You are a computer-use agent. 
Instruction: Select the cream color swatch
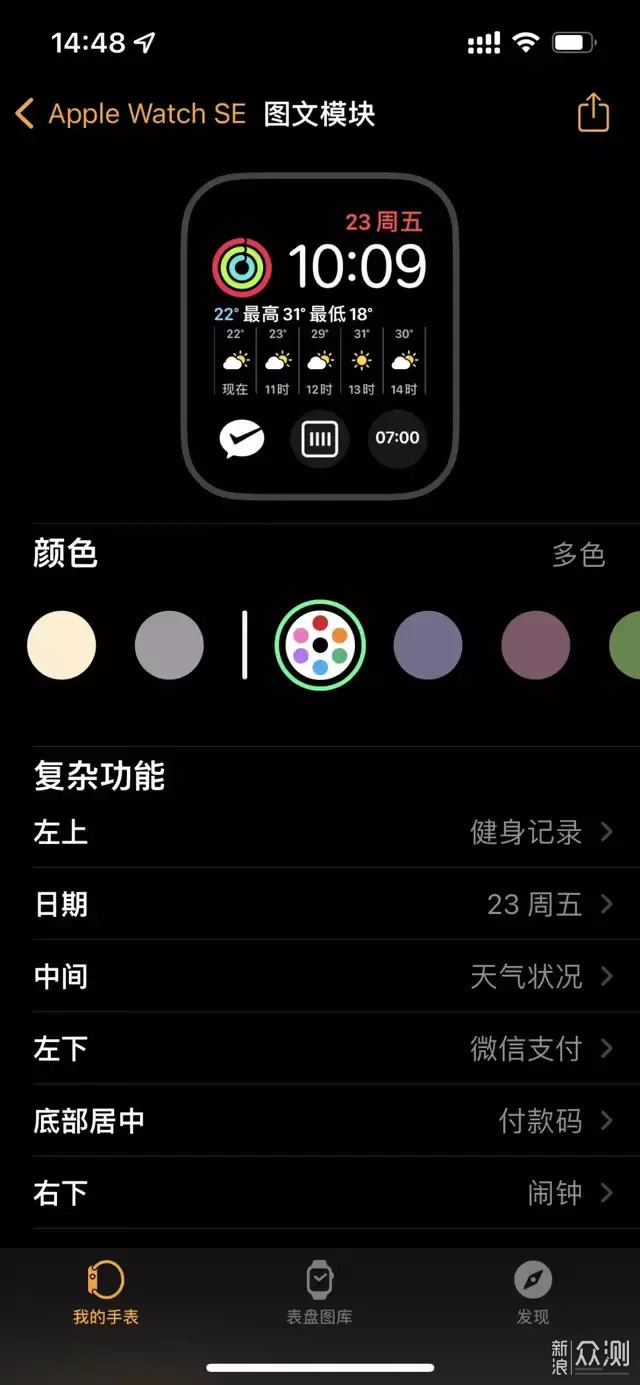pyautogui.click(x=62, y=646)
